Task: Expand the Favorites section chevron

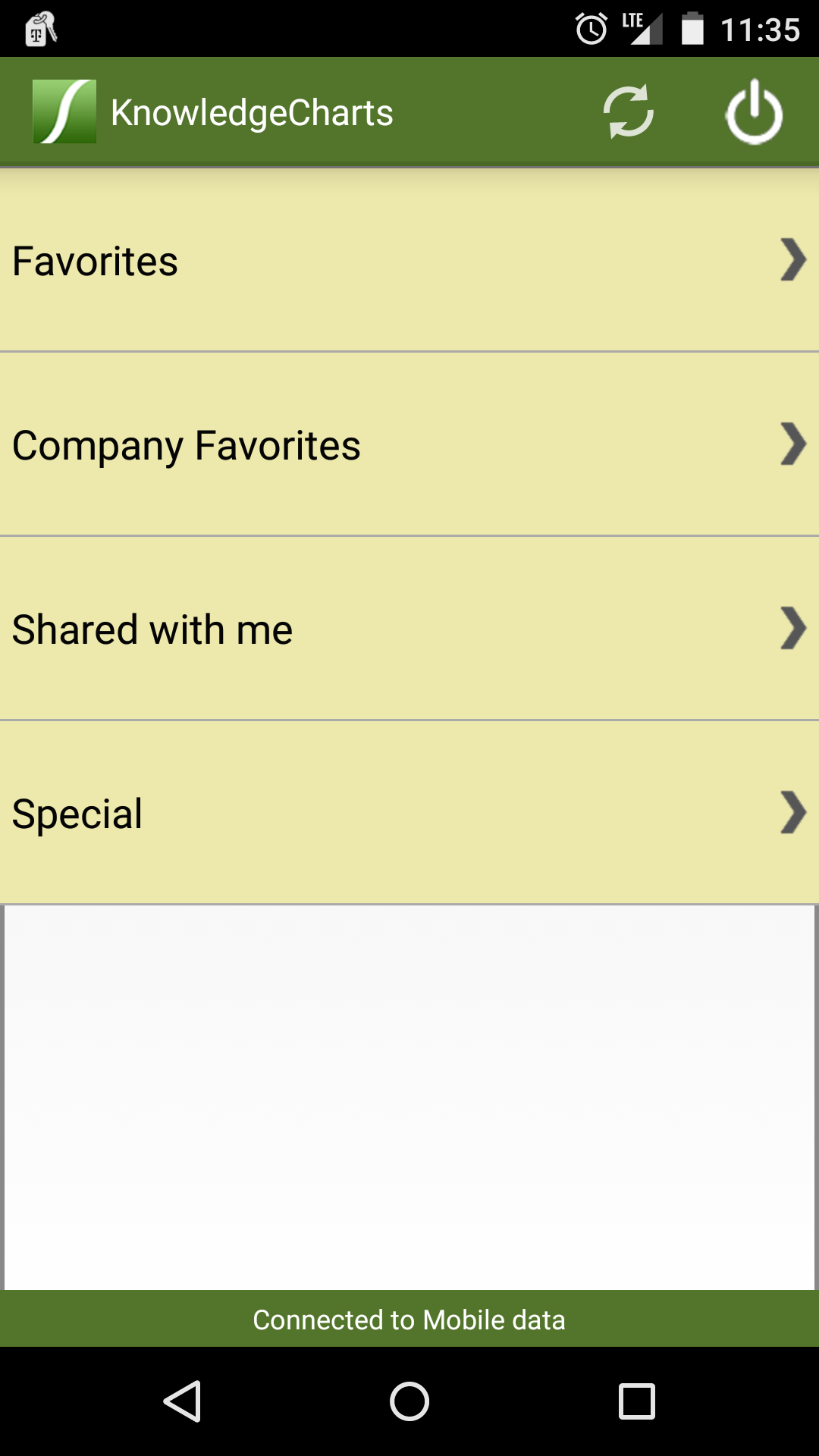Action: coord(793,261)
